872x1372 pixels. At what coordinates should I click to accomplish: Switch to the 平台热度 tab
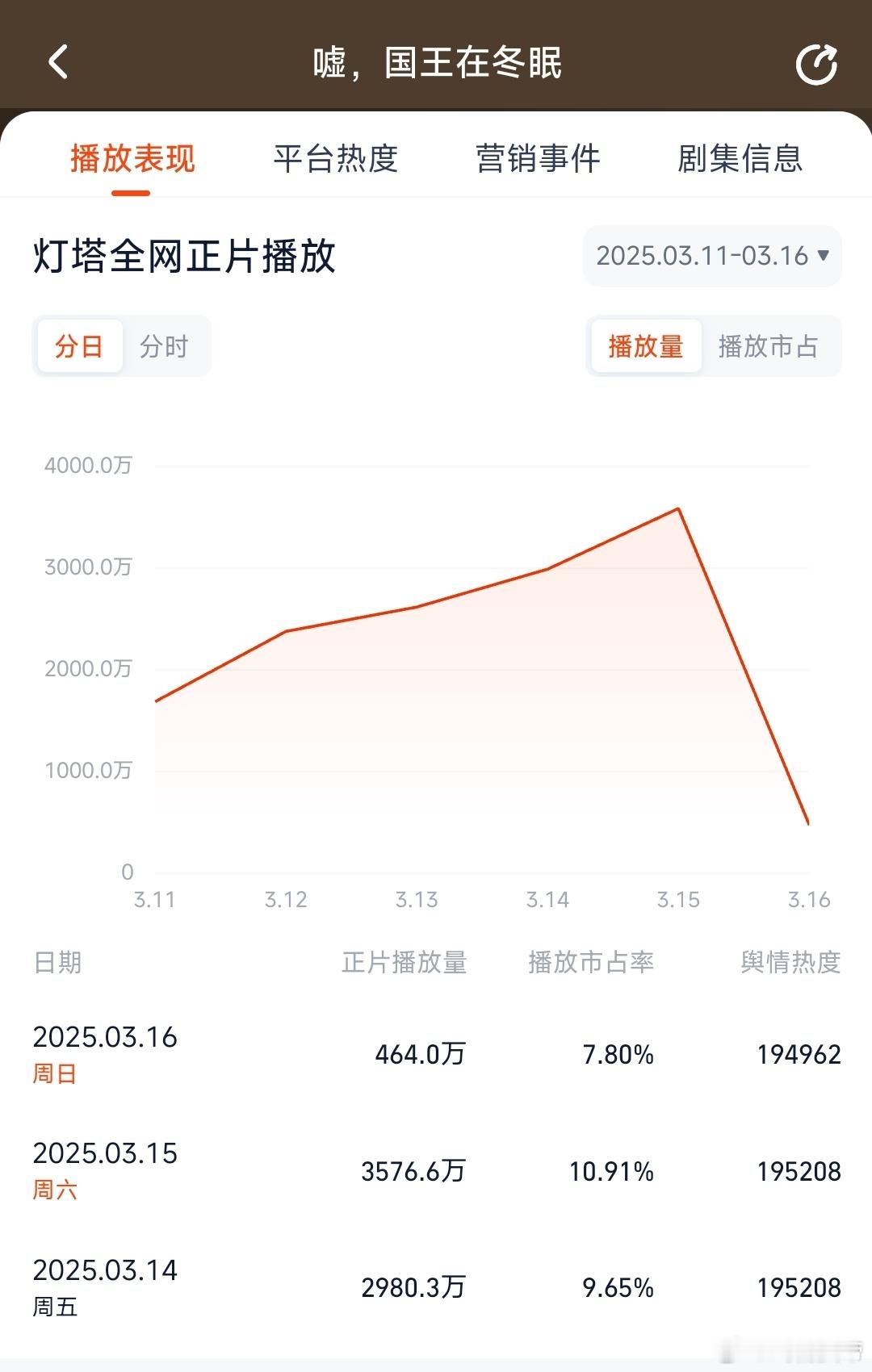pyautogui.click(x=336, y=160)
